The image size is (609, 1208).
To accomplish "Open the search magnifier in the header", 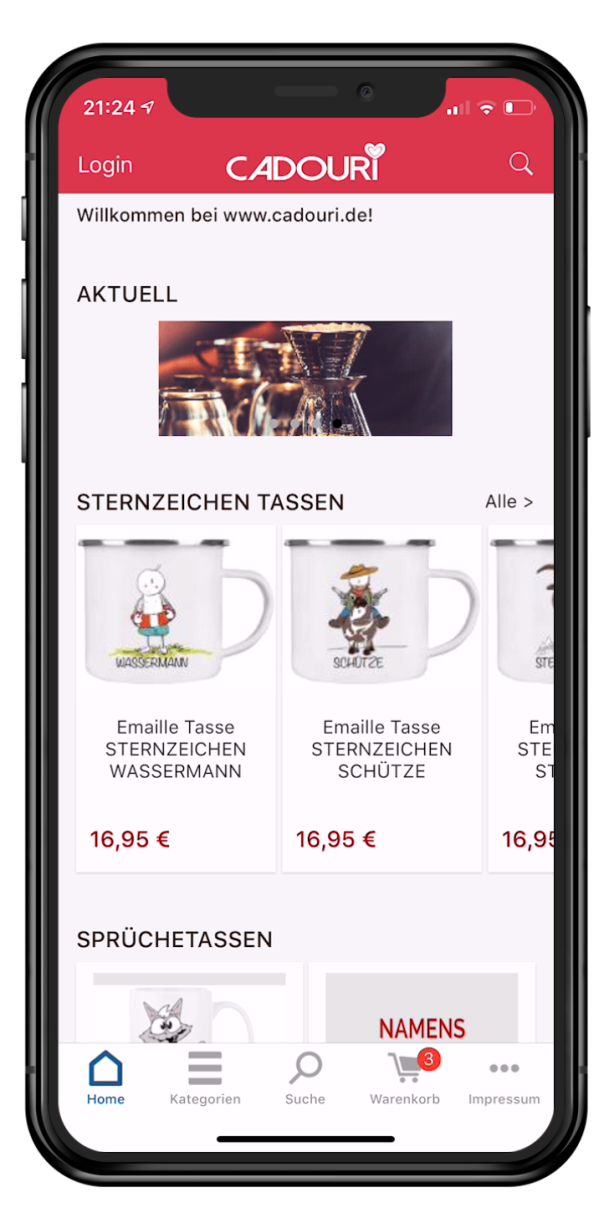I will [x=521, y=164].
